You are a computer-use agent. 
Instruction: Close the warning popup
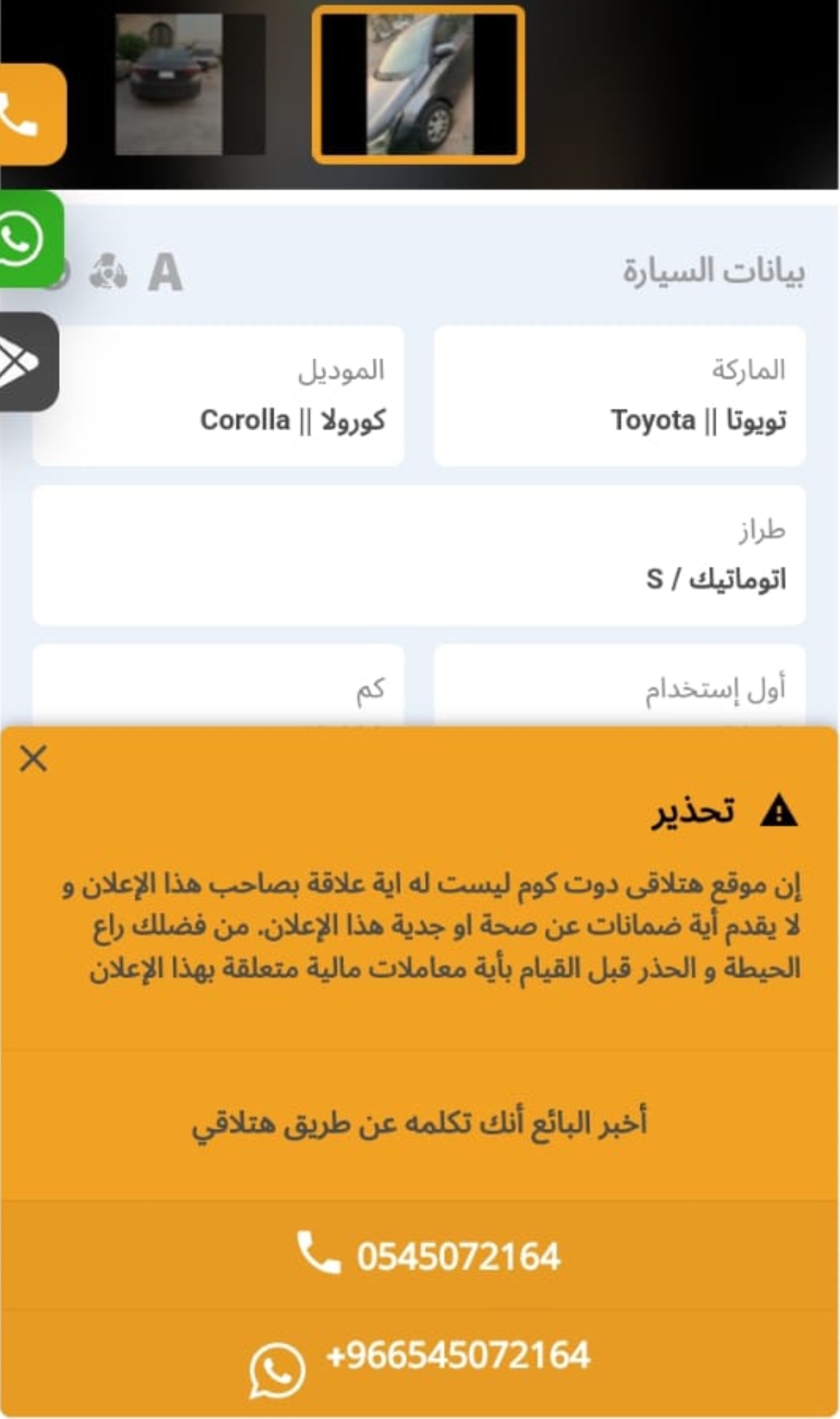click(34, 759)
